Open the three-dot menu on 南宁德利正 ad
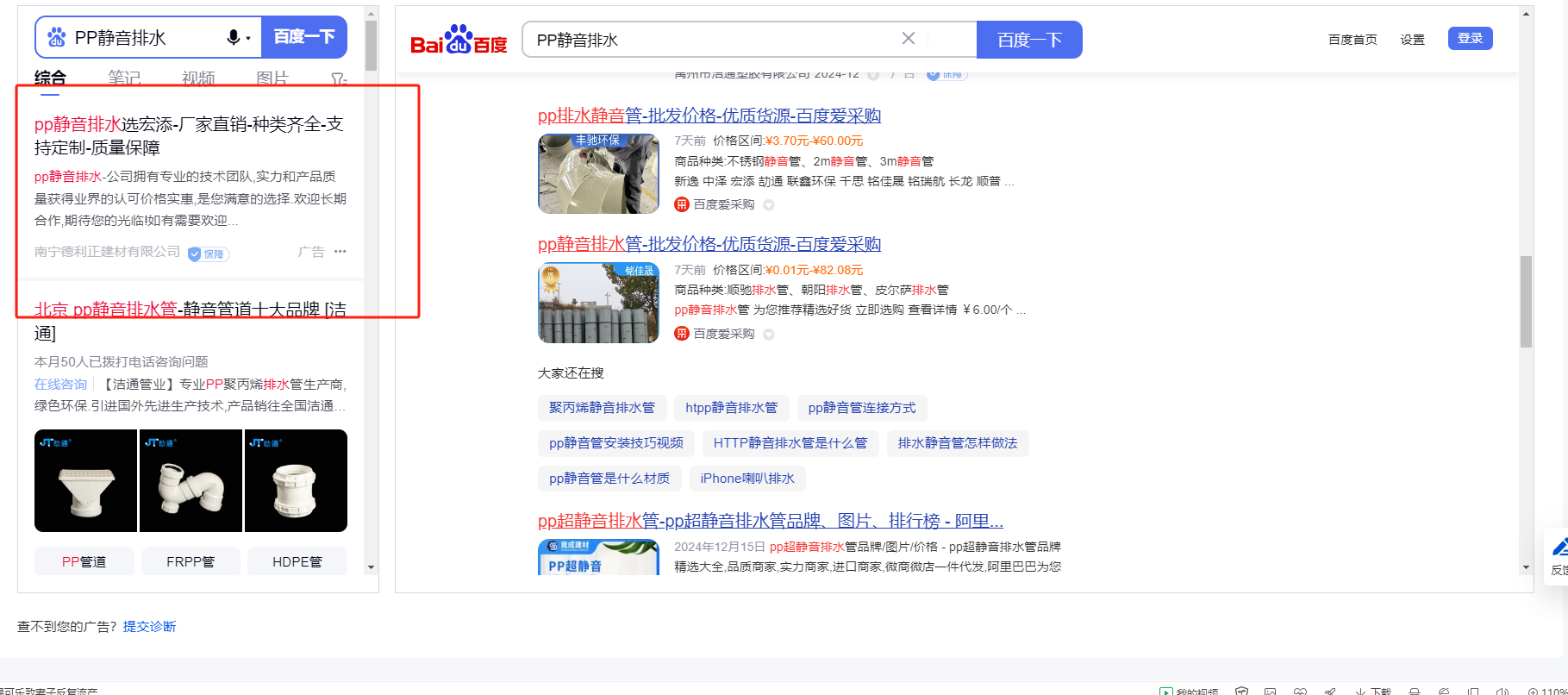The width and height of the screenshot is (1568, 695). [x=340, y=252]
